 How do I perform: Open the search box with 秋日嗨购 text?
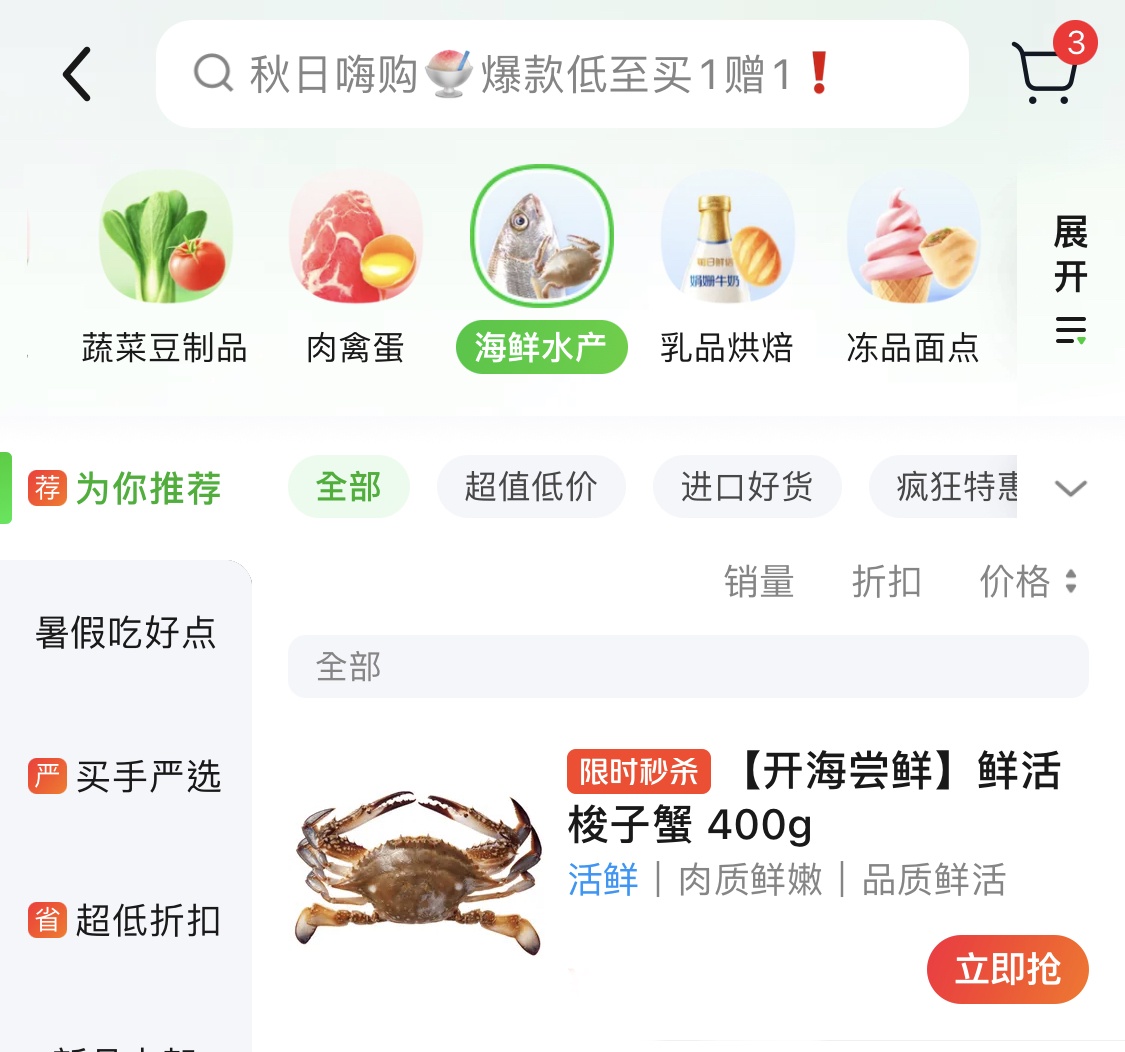click(x=560, y=75)
